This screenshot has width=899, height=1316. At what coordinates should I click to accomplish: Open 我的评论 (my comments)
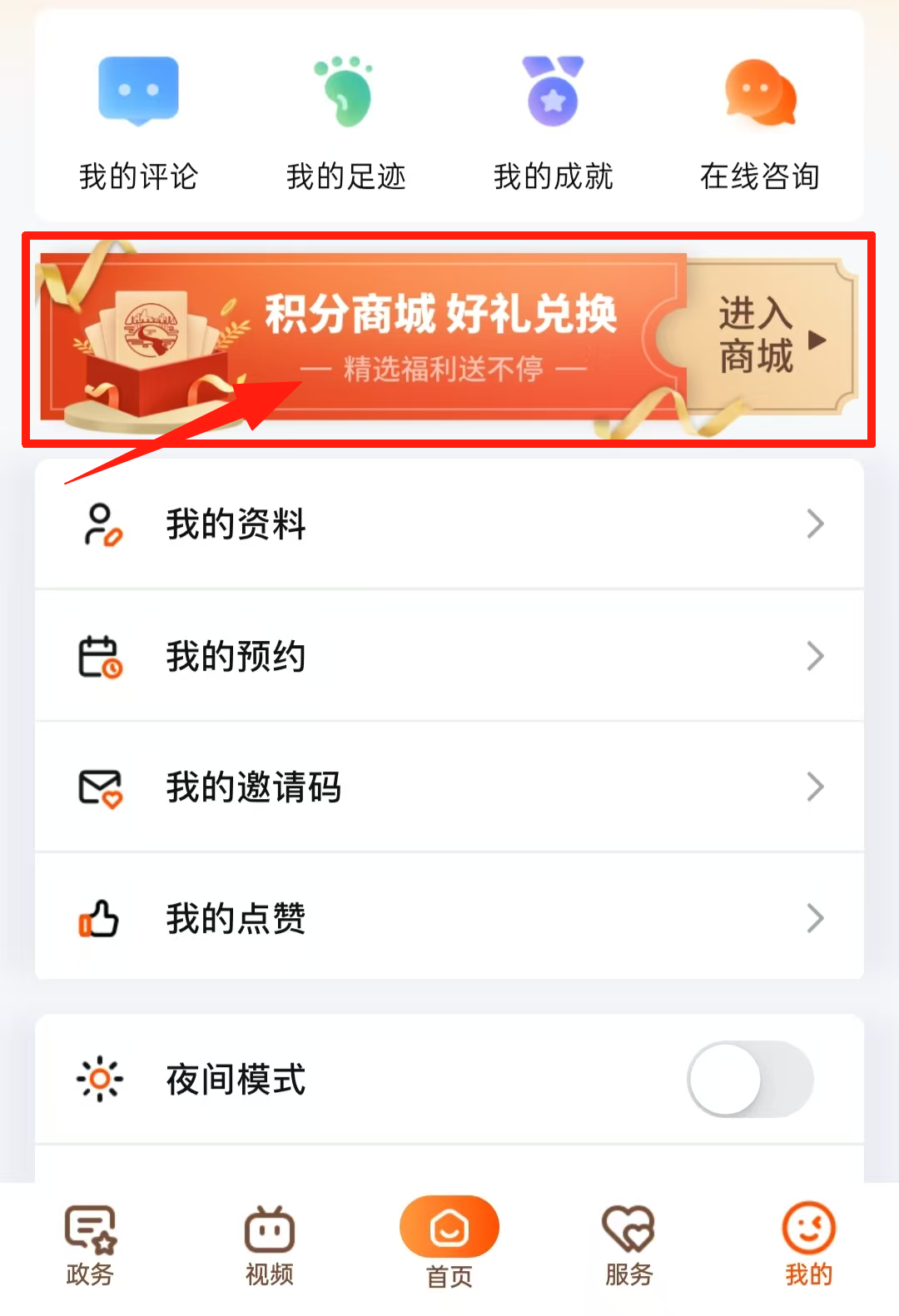tap(138, 122)
